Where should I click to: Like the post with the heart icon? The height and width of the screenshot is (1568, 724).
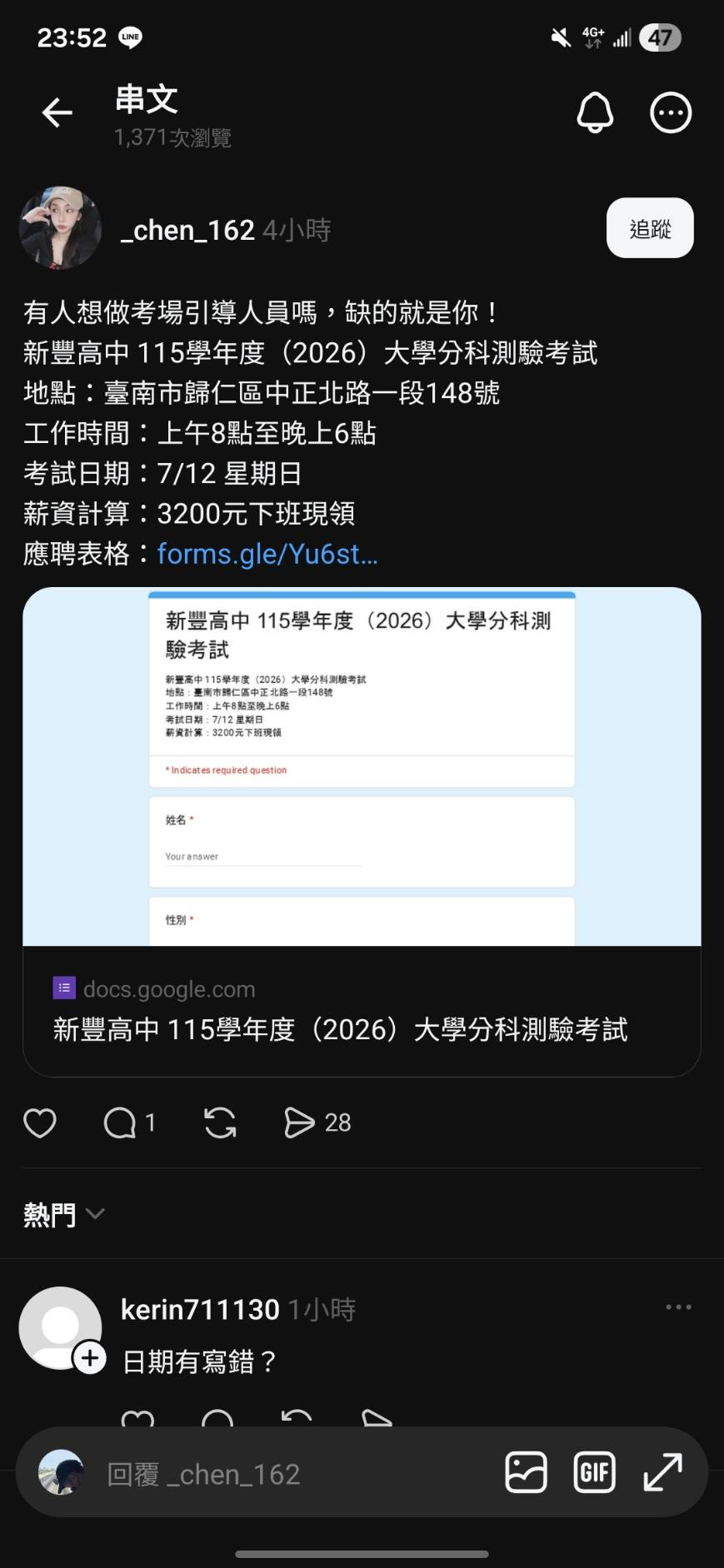click(x=39, y=1122)
